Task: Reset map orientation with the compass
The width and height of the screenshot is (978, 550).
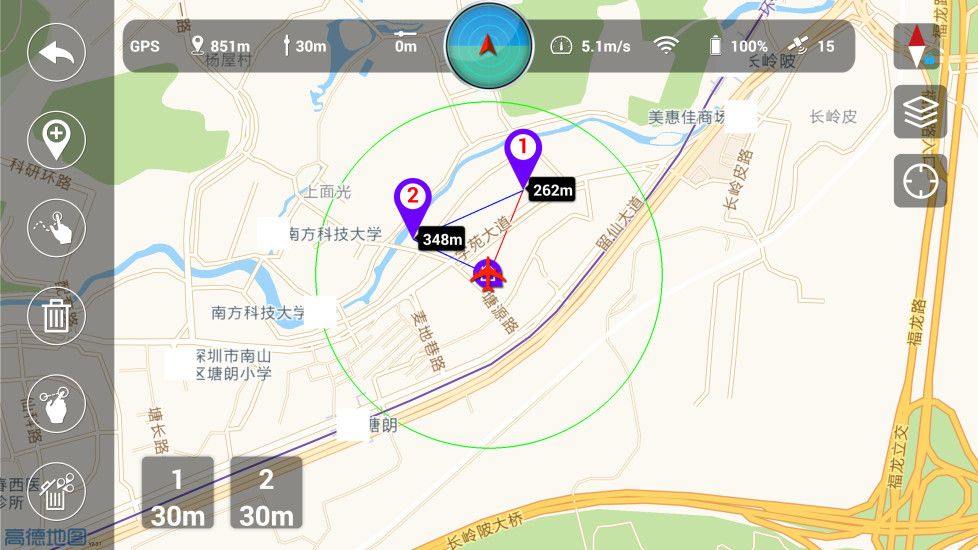Action: (919, 46)
